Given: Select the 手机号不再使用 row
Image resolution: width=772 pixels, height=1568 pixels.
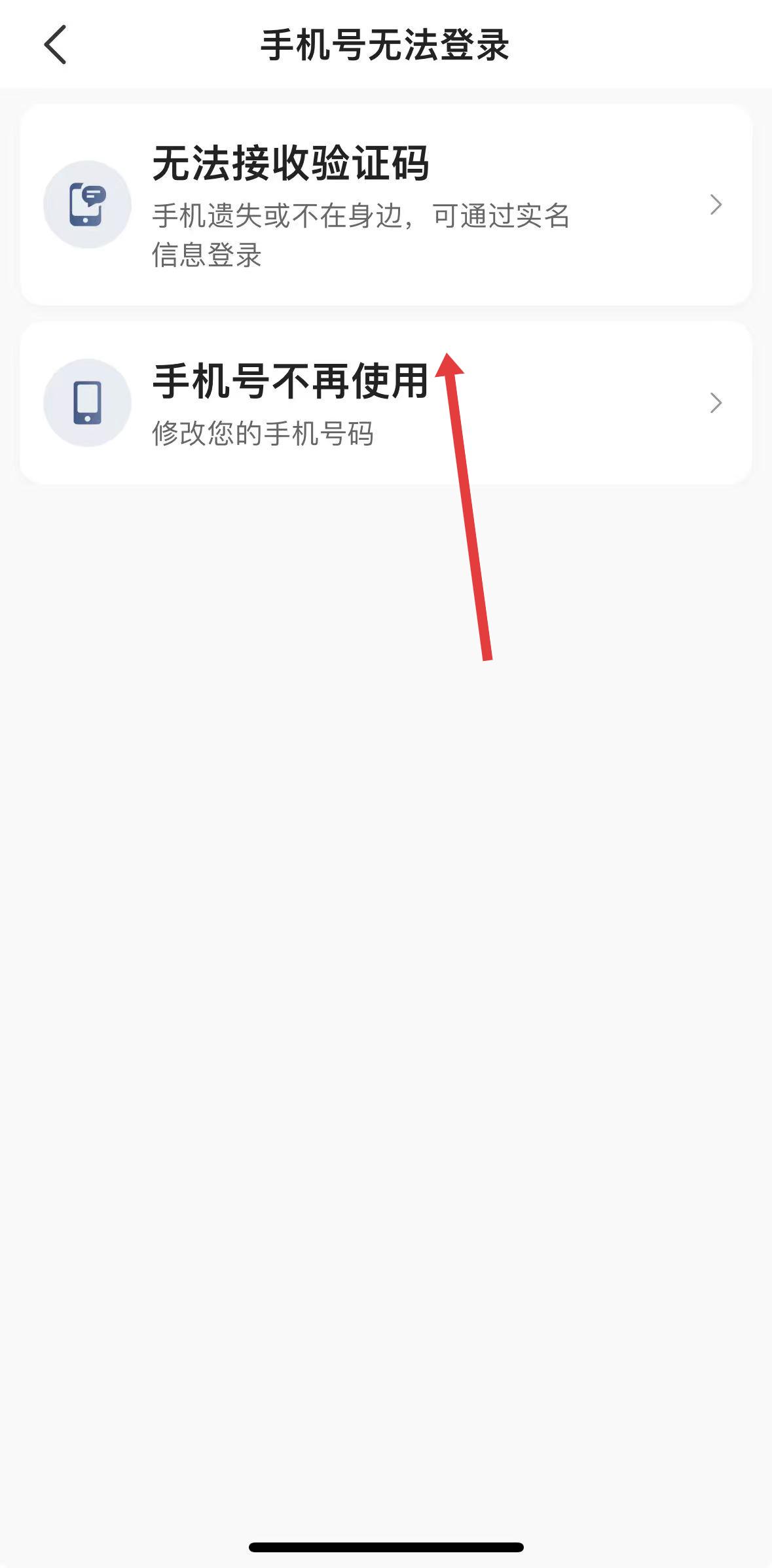Looking at the screenshot, I should click(386, 402).
